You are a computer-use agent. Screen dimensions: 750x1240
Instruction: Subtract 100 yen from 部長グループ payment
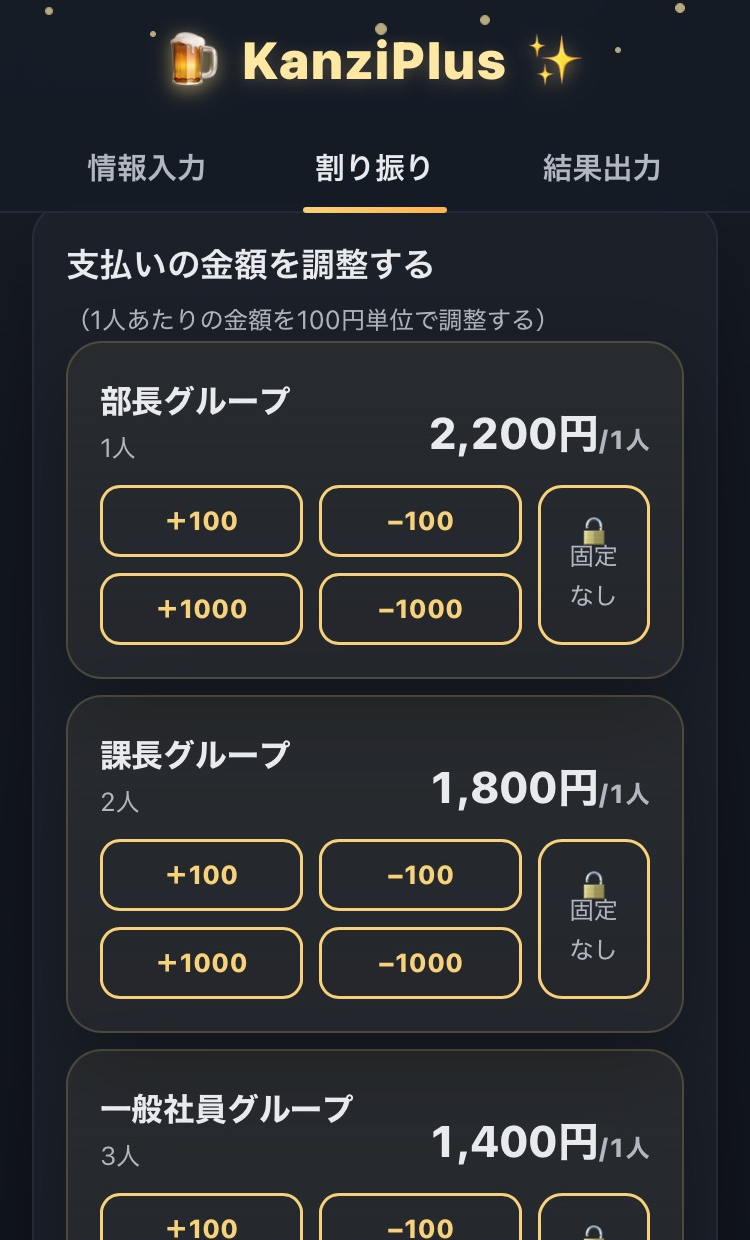[x=419, y=521]
